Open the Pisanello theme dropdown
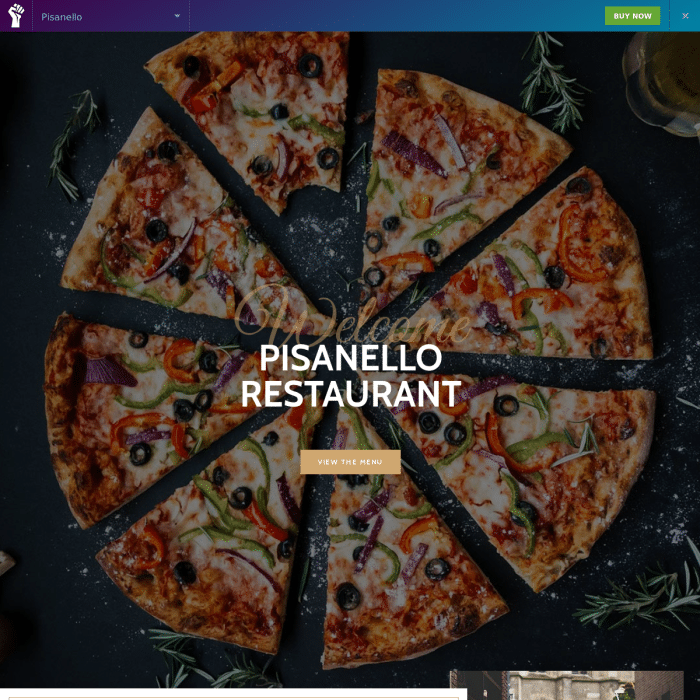Image resolution: width=700 pixels, height=700 pixels. point(110,16)
